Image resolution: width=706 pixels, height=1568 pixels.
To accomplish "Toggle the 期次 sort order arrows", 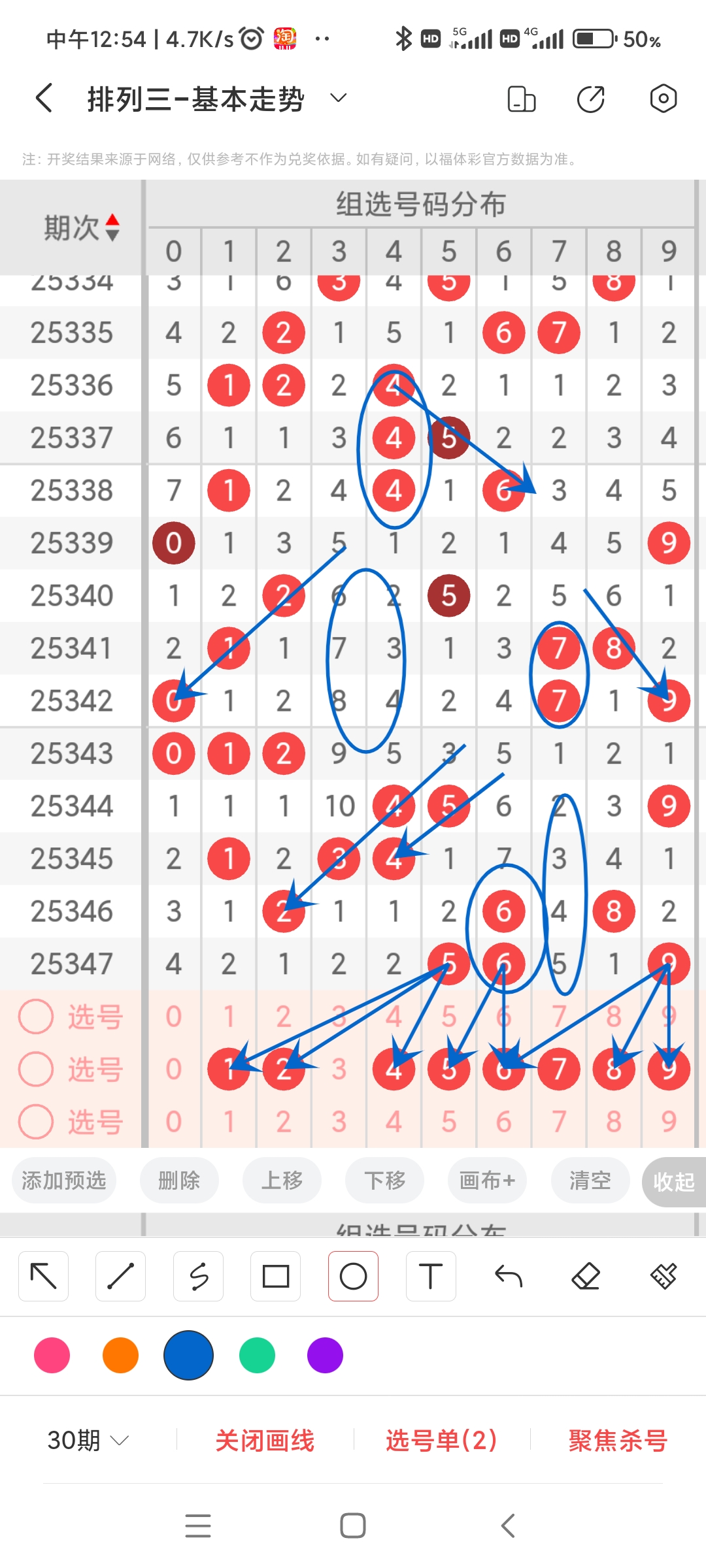I will tap(112, 227).
